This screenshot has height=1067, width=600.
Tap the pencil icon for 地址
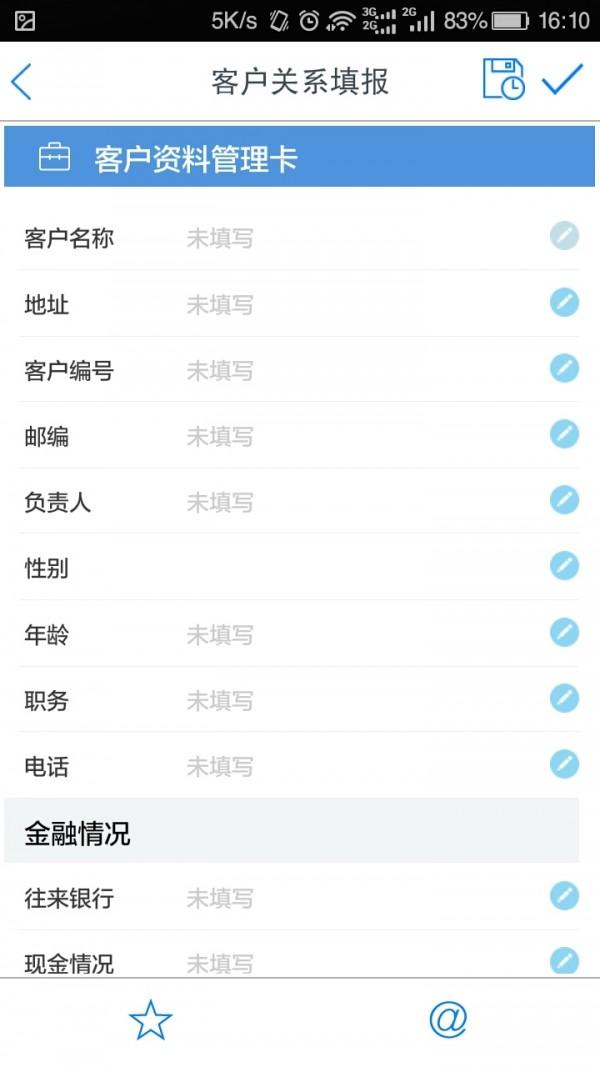click(564, 302)
